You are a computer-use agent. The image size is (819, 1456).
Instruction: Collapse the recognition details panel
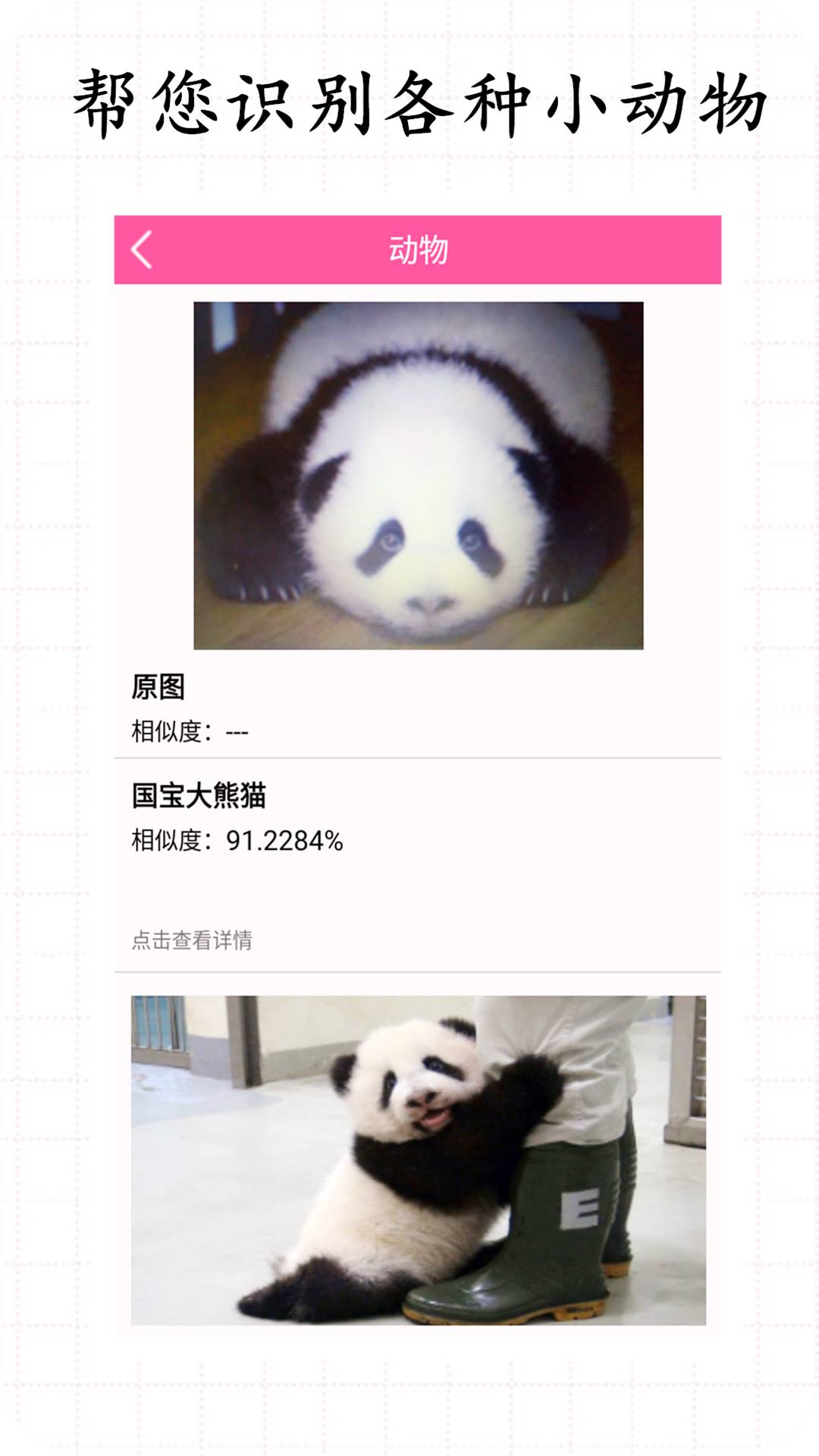[192, 940]
